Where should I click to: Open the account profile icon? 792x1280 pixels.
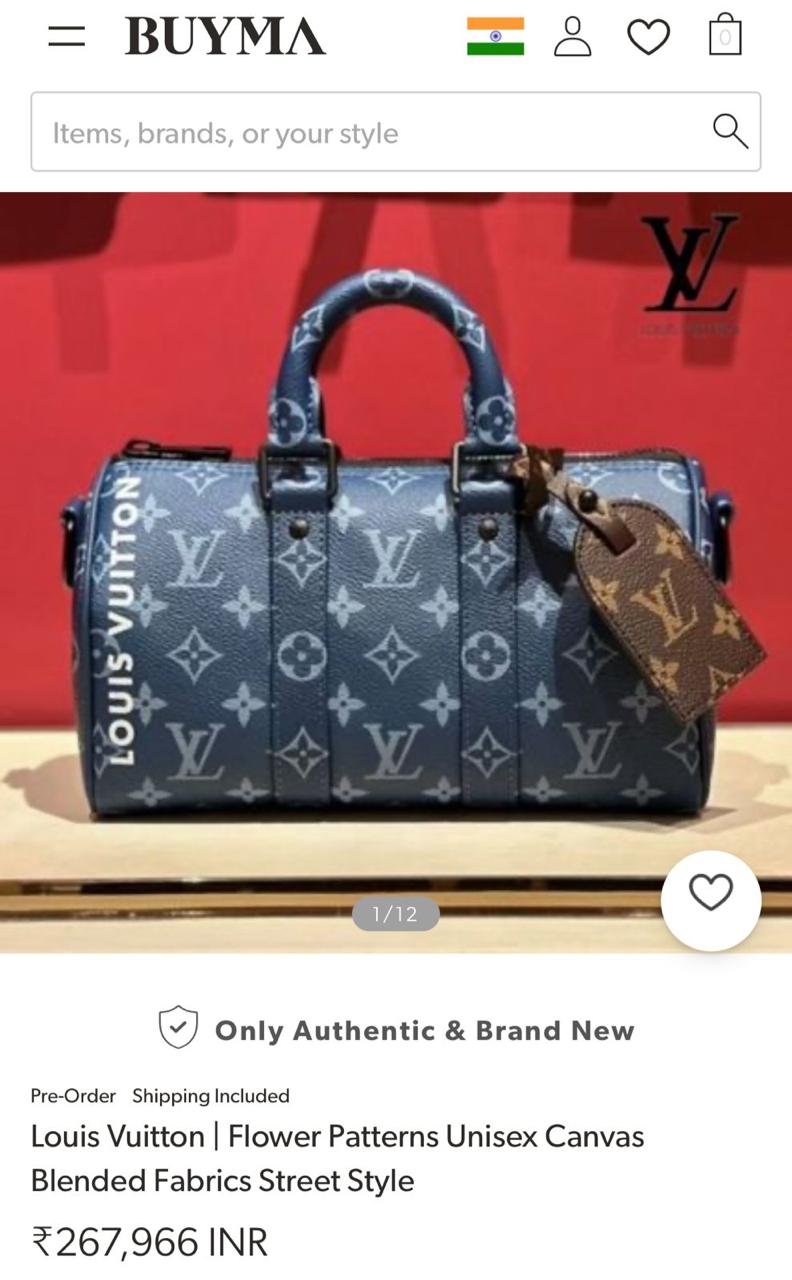[572, 37]
